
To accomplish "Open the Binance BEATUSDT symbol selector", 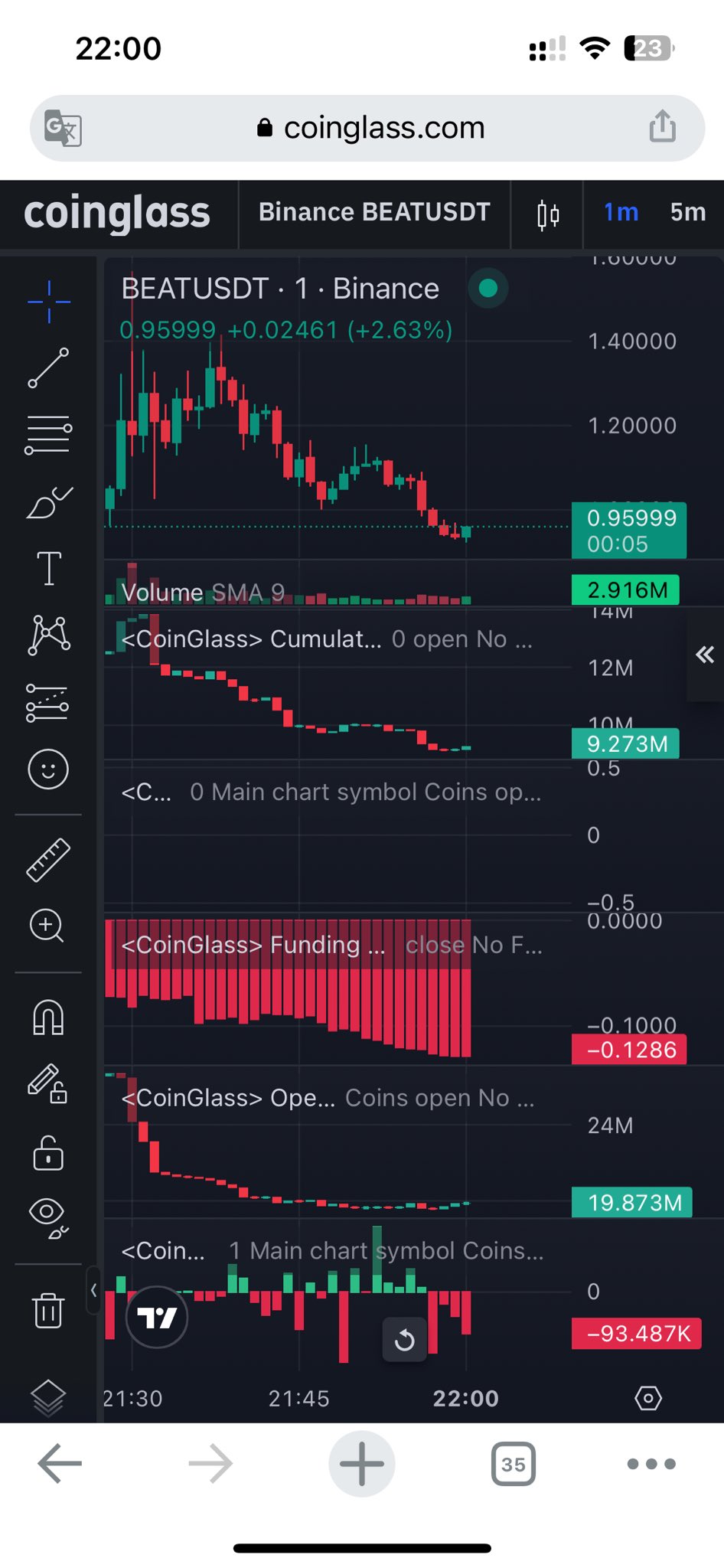I will [374, 212].
